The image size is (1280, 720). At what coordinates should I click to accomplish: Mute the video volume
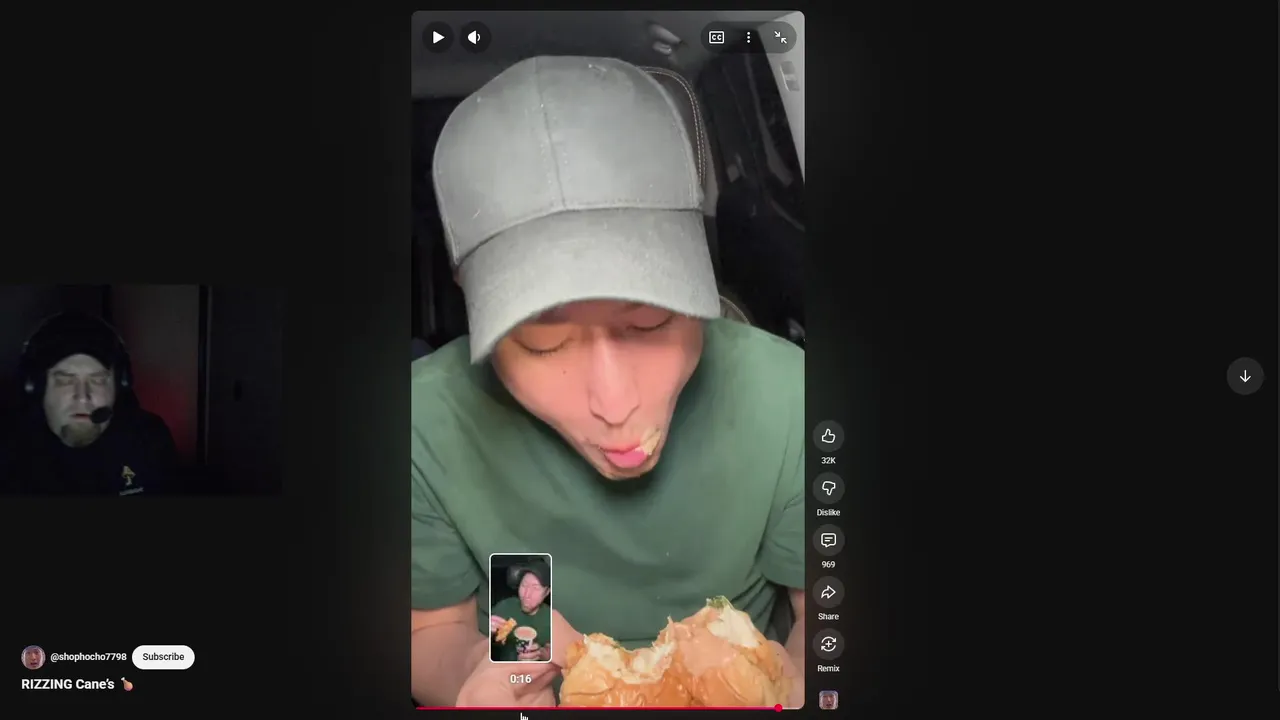pos(474,37)
